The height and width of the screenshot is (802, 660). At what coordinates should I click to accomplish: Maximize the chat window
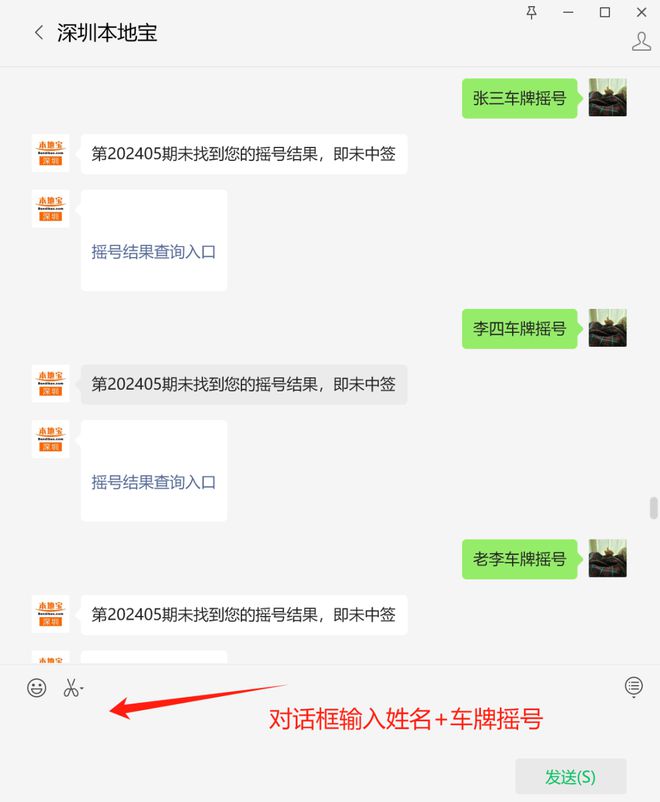point(604,12)
